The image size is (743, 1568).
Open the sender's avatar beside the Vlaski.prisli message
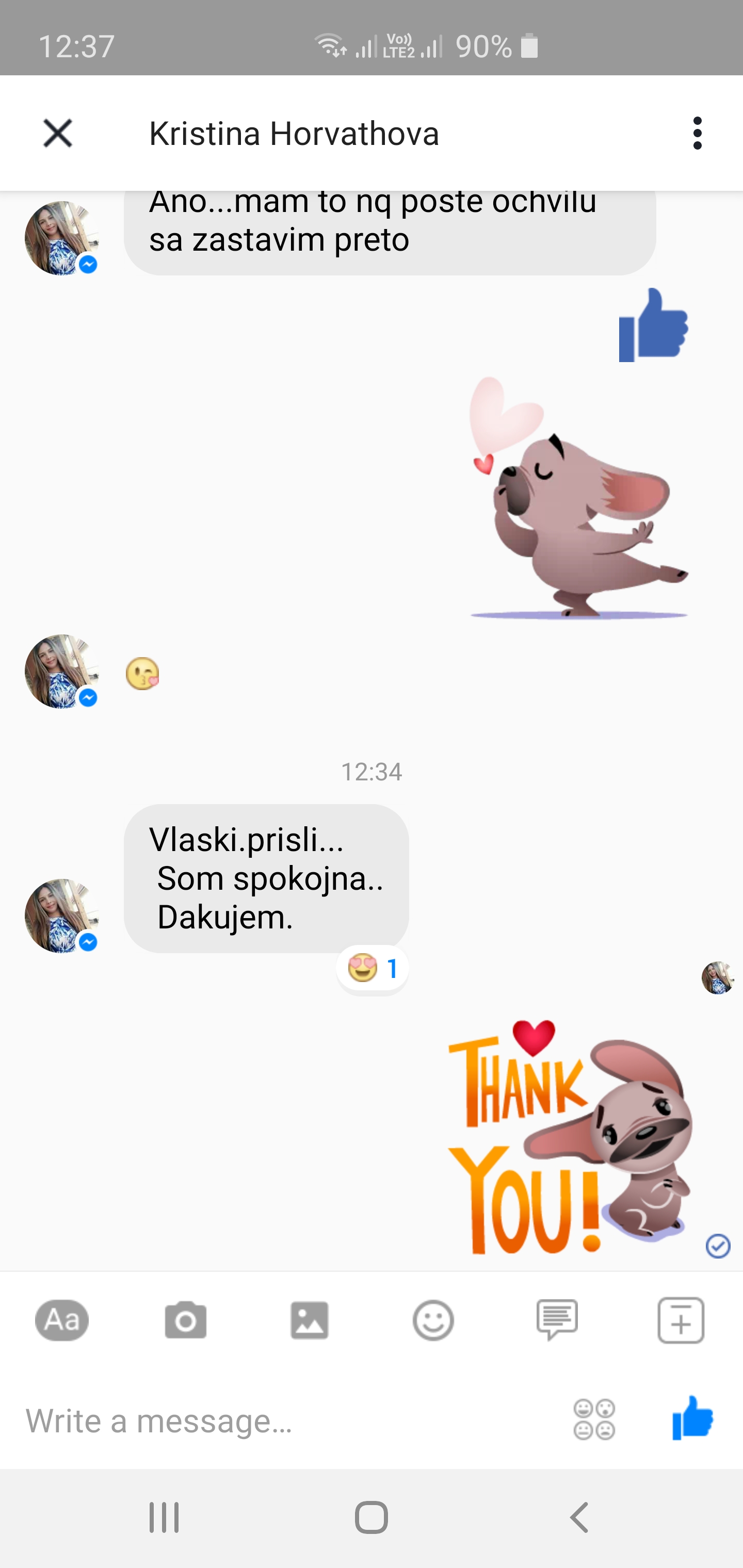click(x=61, y=916)
